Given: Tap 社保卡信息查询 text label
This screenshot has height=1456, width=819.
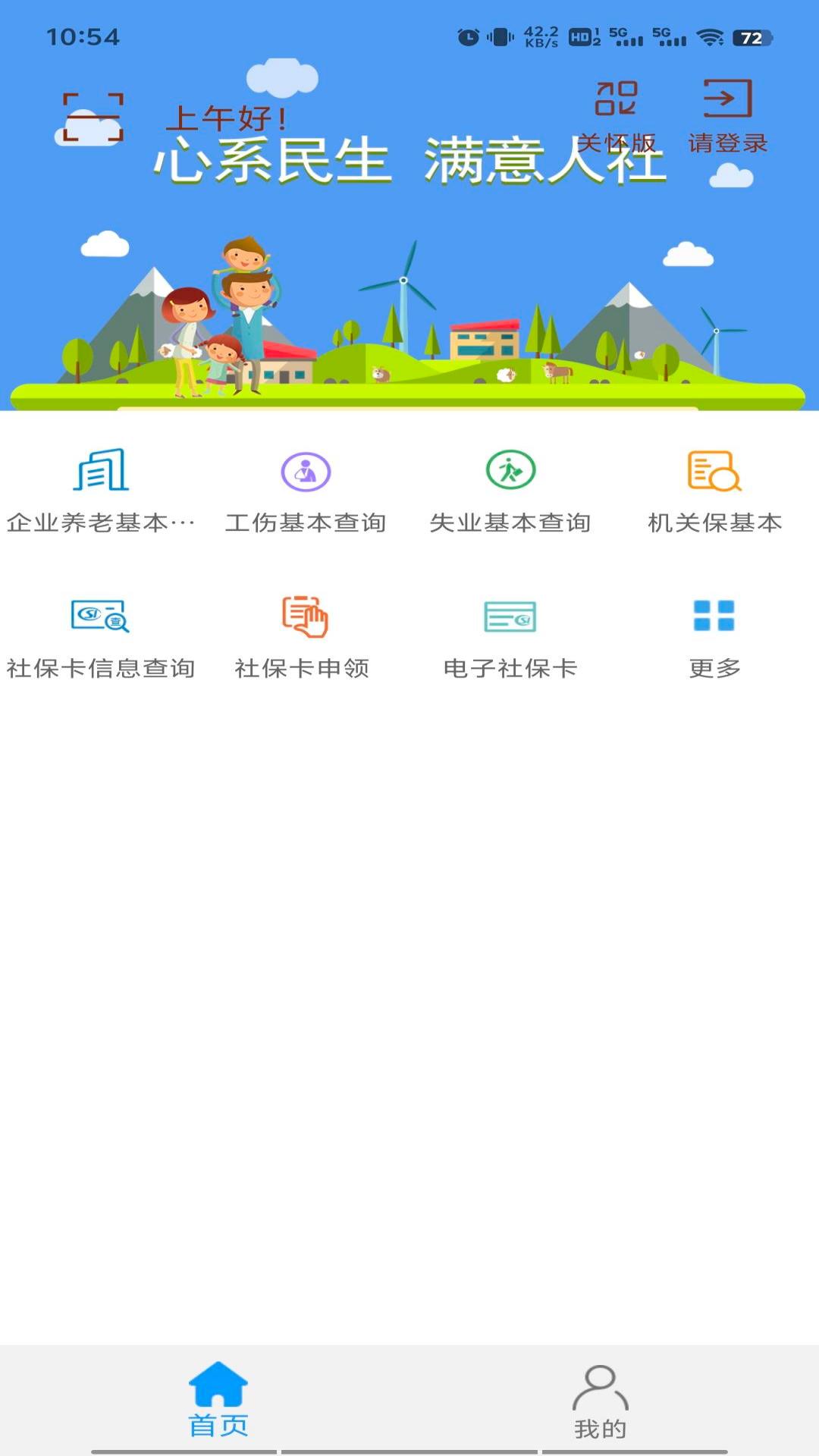Looking at the screenshot, I should tap(102, 669).
